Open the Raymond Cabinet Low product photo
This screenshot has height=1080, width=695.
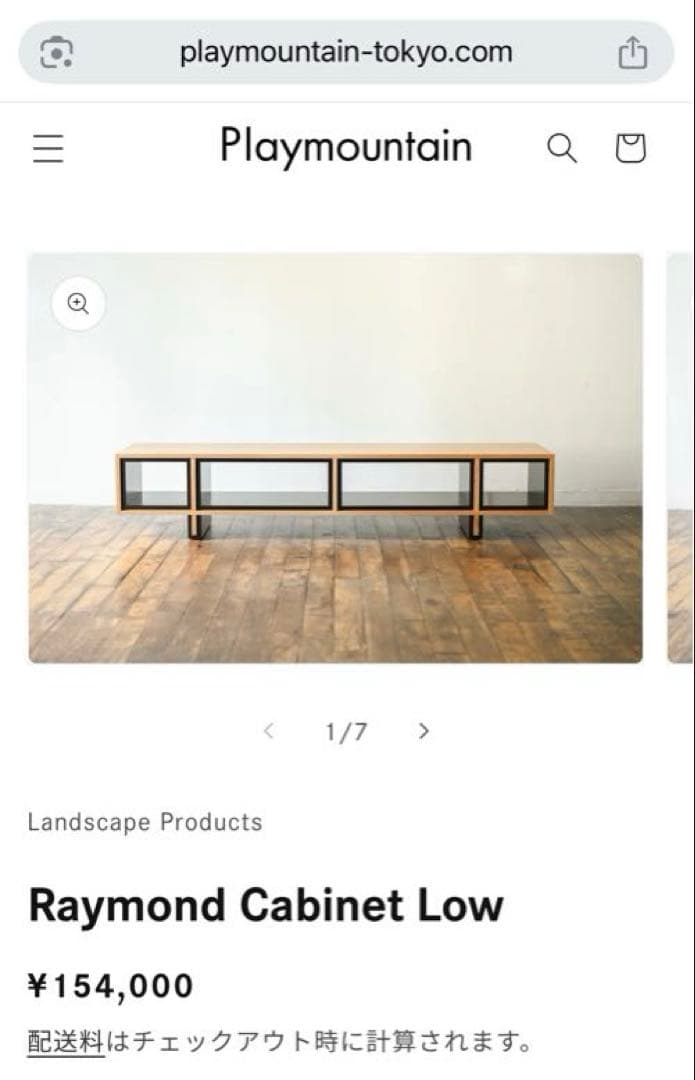pos(336,480)
